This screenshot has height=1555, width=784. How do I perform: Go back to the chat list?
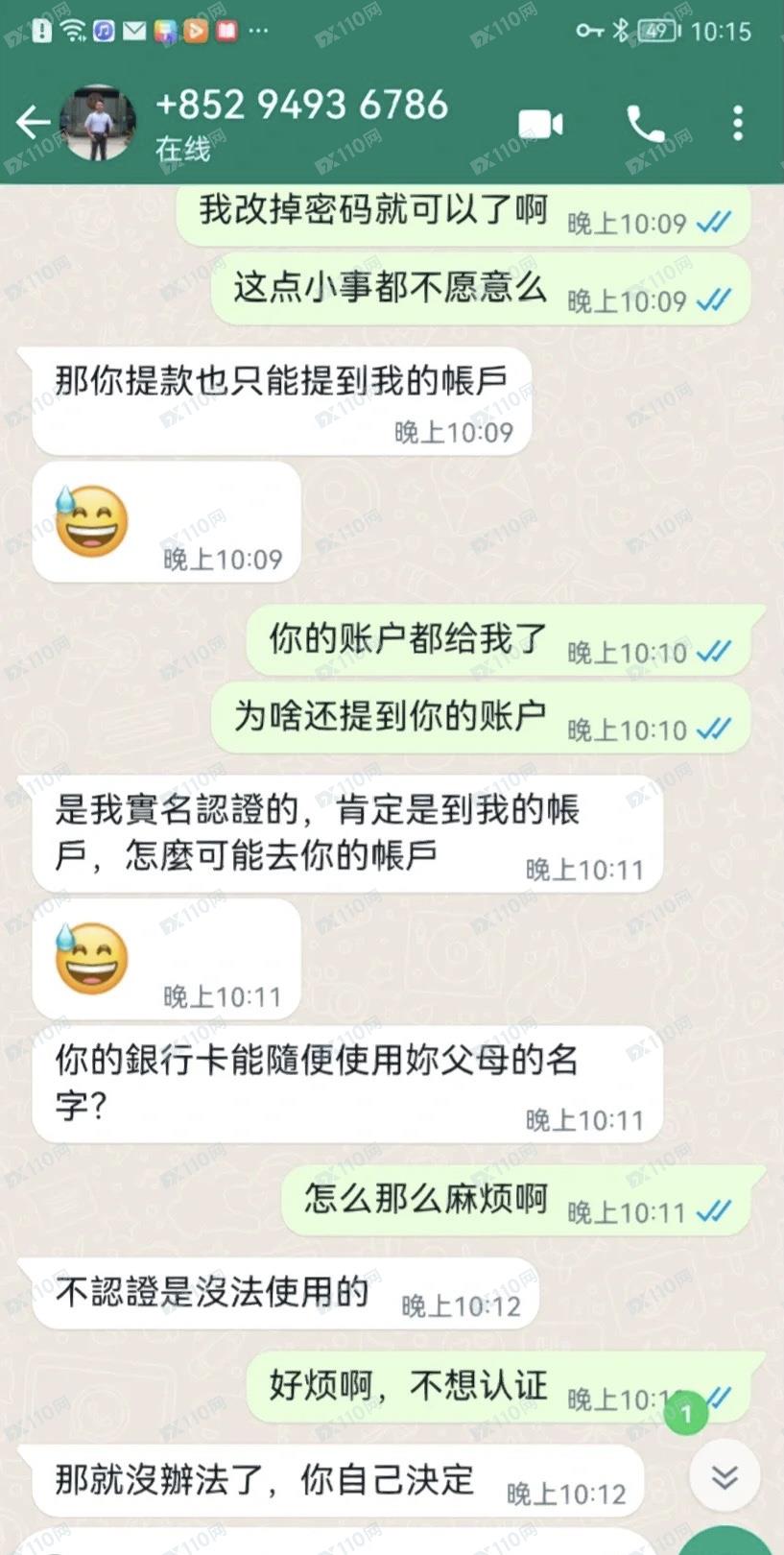[33, 122]
